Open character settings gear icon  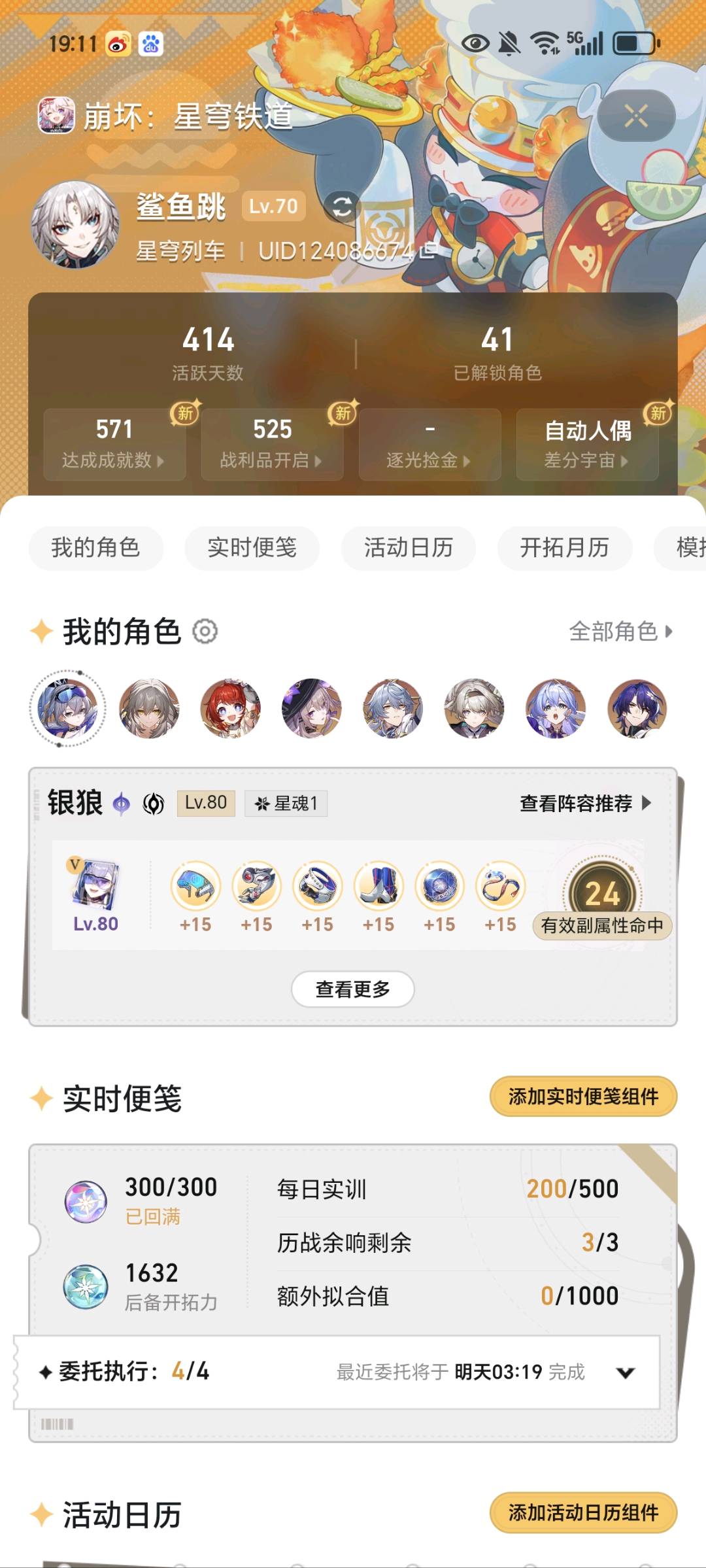click(x=205, y=632)
